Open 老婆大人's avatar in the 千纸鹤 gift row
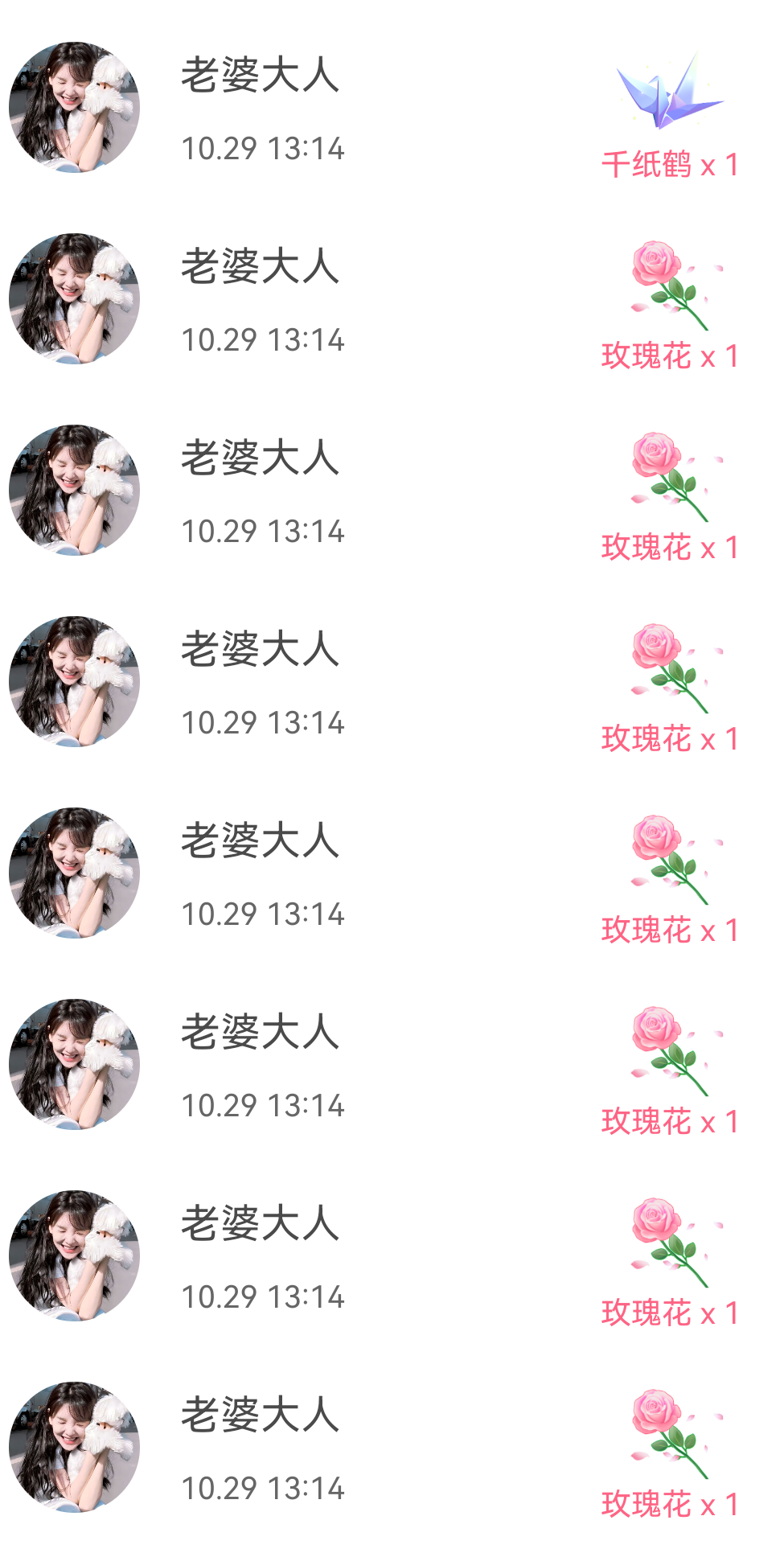Screen dimensions: 784x1549 (74, 107)
